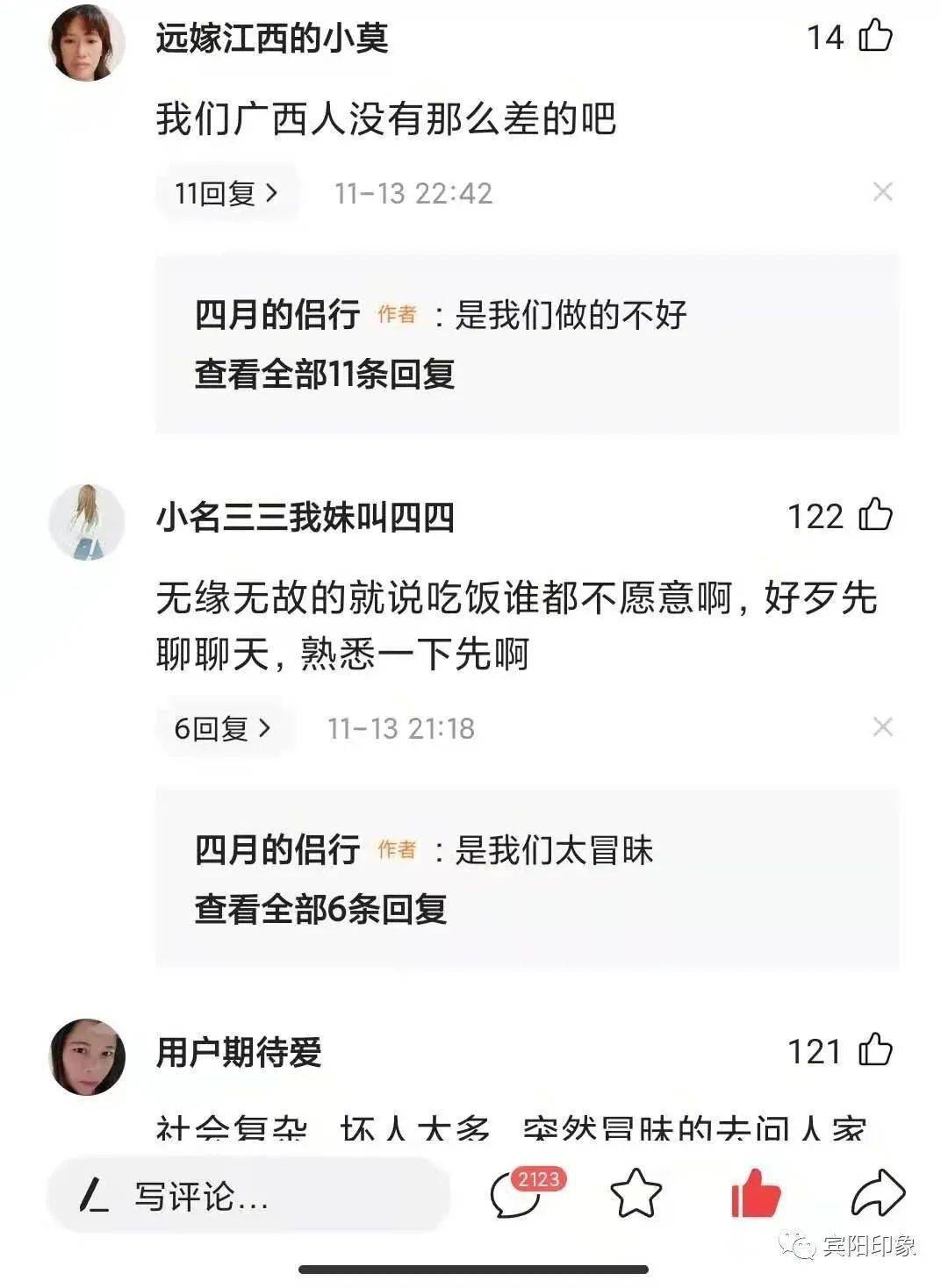948x1288 pixels.
Task: Open 查看全部6条回复 link
Action: coord(320,909)
